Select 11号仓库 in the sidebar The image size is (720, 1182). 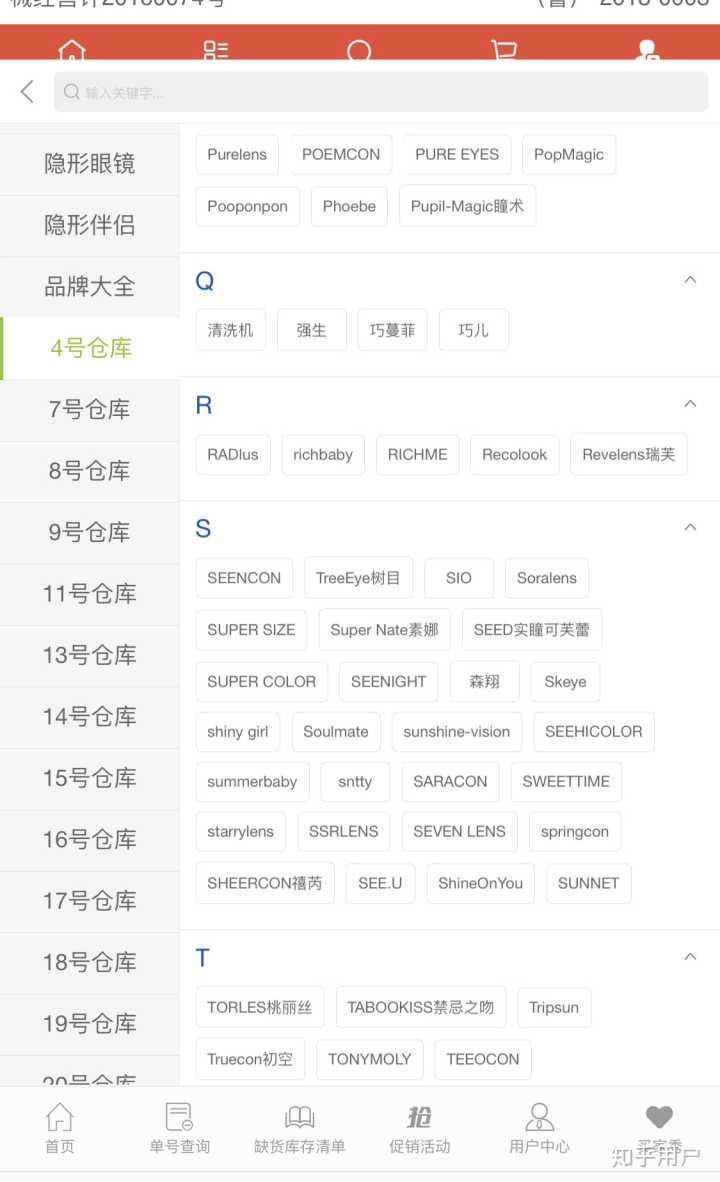[90, 594]
